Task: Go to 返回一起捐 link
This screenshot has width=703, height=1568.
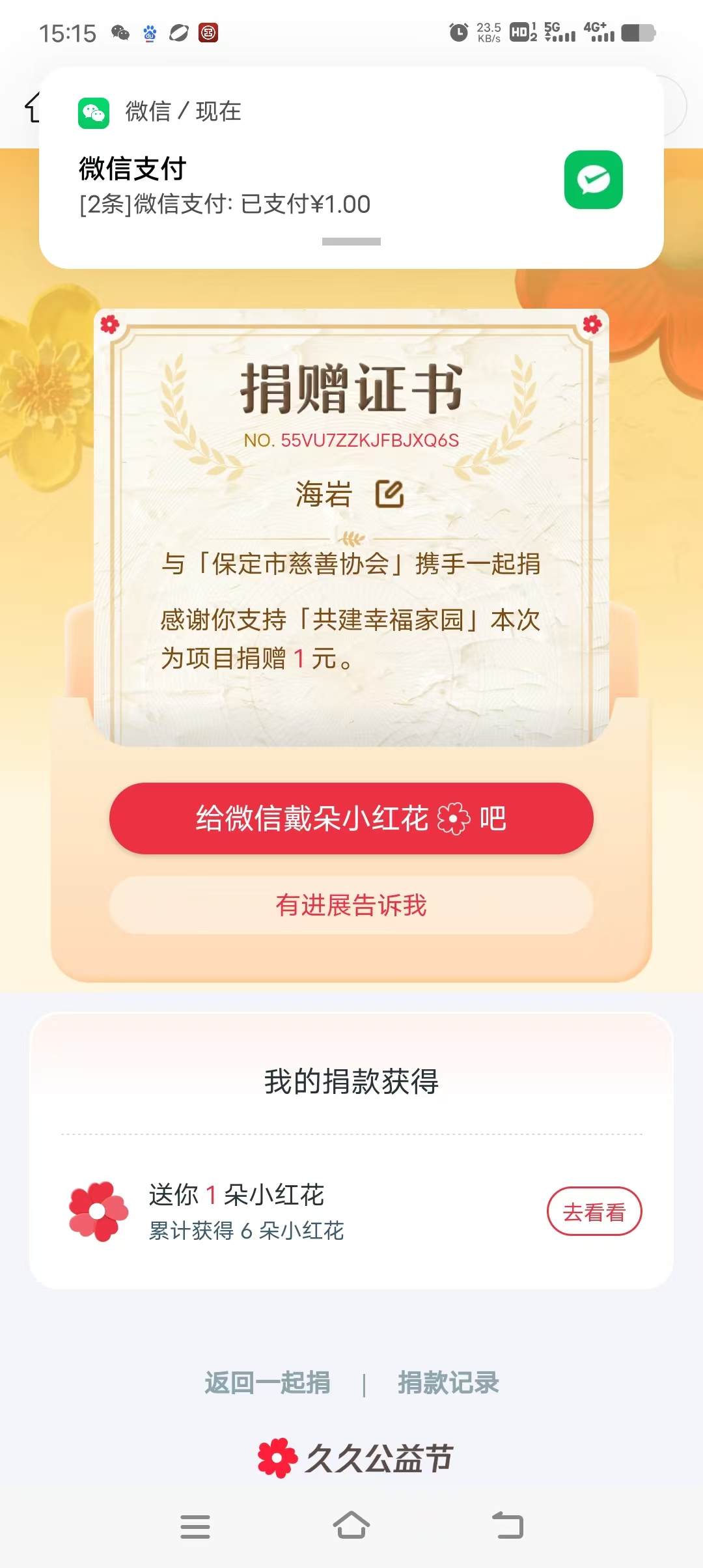Action: (x=268, y=1382)
